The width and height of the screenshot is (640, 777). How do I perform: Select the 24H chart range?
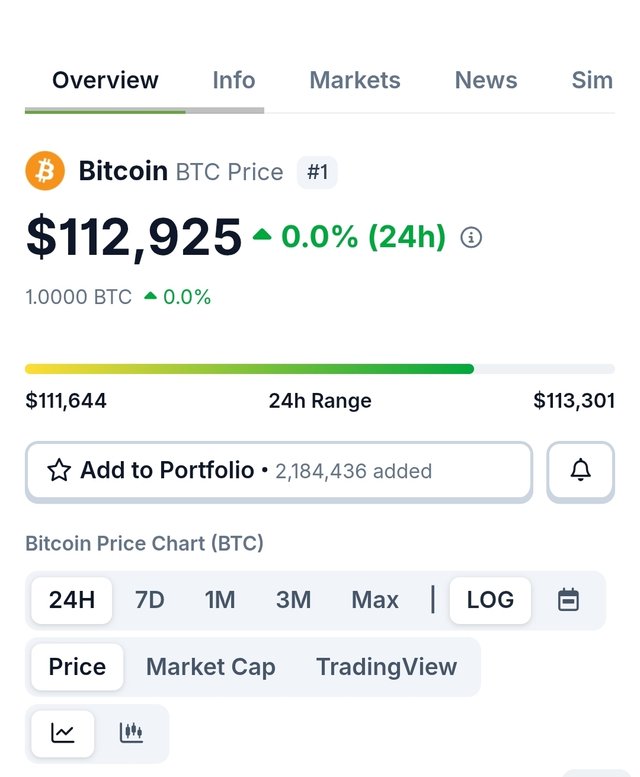pos(72,600)
